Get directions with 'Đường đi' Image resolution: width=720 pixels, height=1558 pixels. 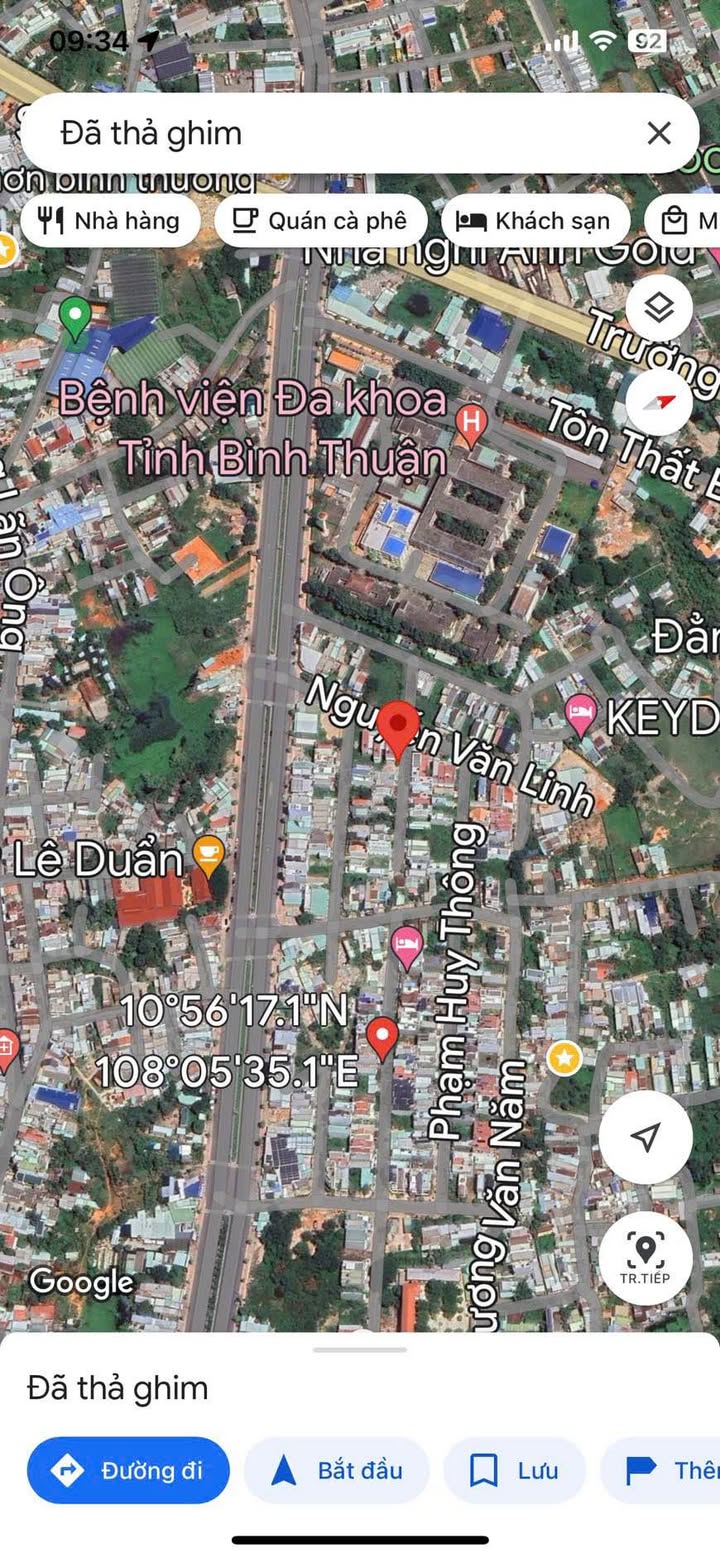[128, 1470]
